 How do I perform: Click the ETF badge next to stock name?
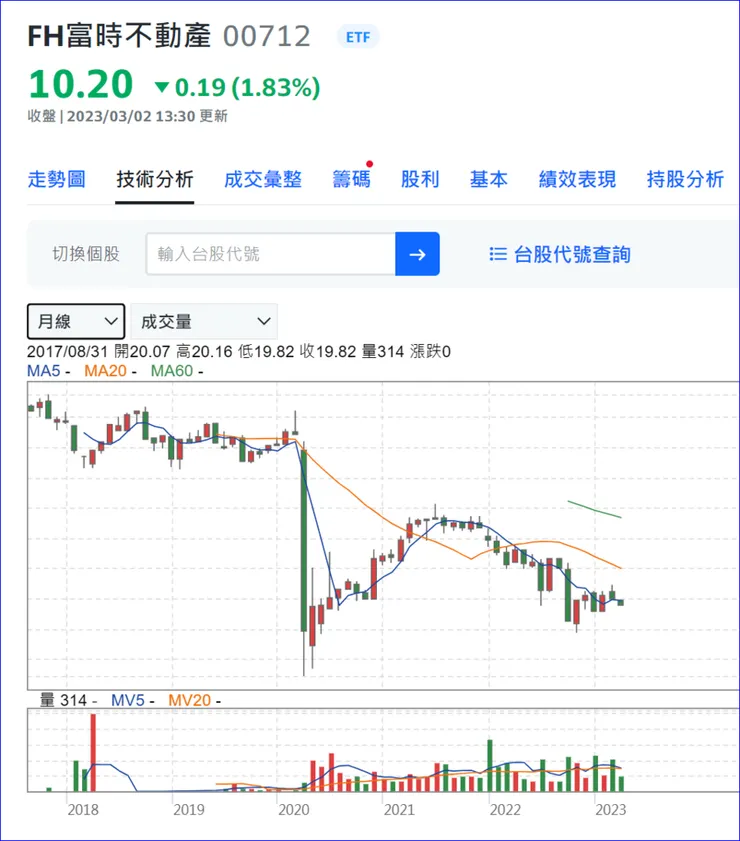(x=357, y=37)
